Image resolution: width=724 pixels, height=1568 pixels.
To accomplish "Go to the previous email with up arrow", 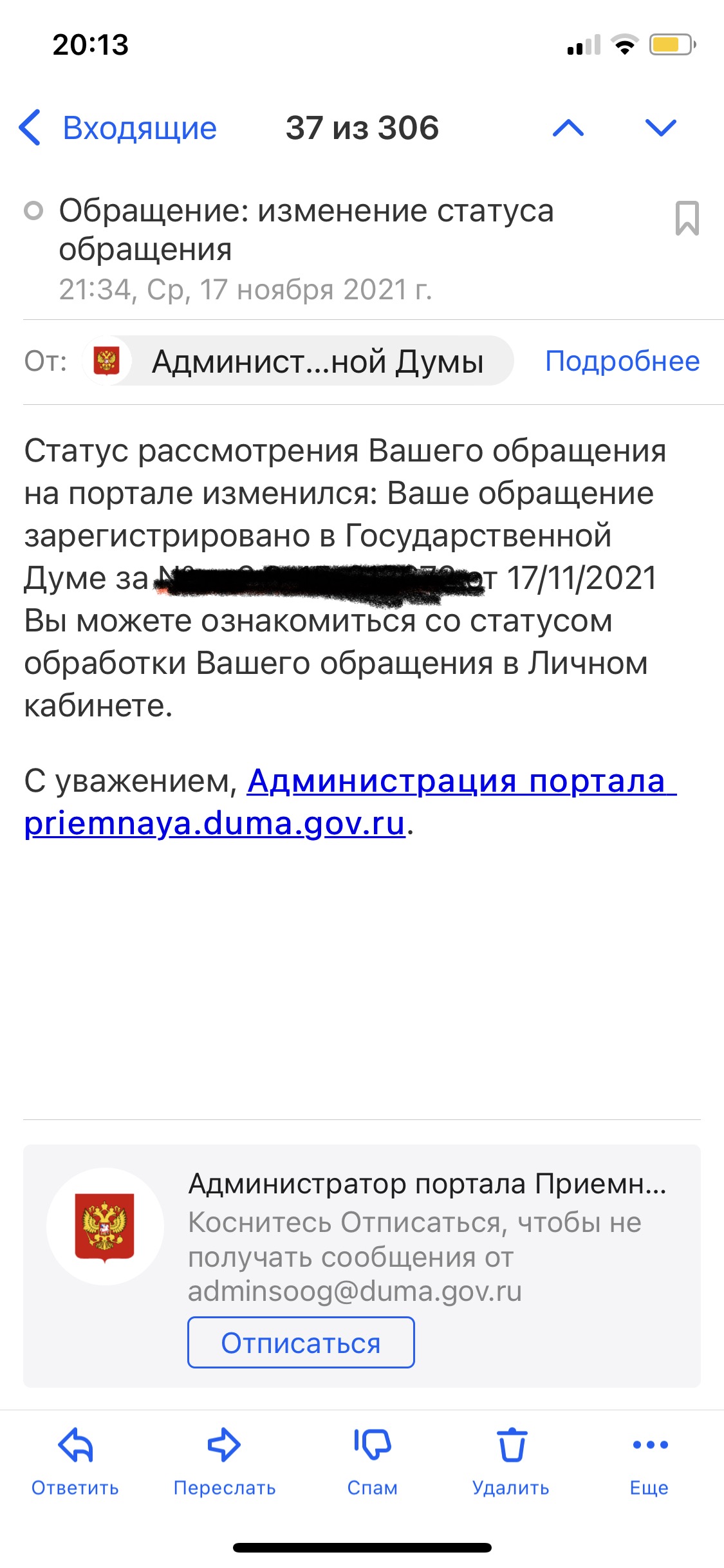I will [x=568, y=128].
